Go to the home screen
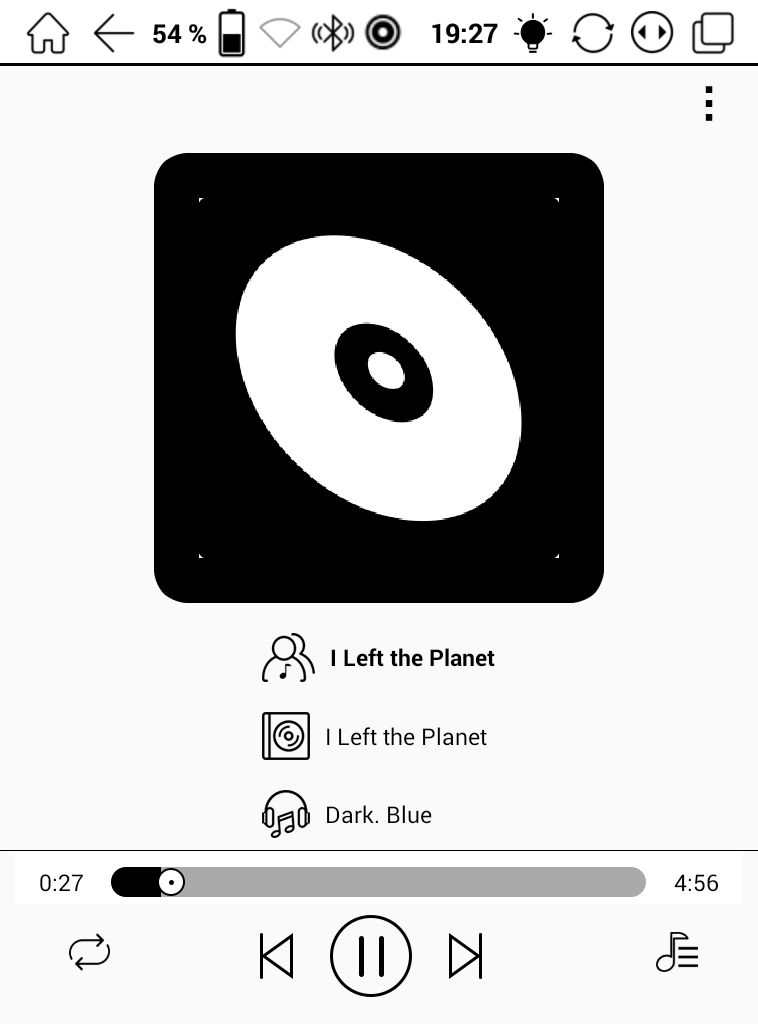Screen dimensions: 758x1024 [x=47, y=34]
